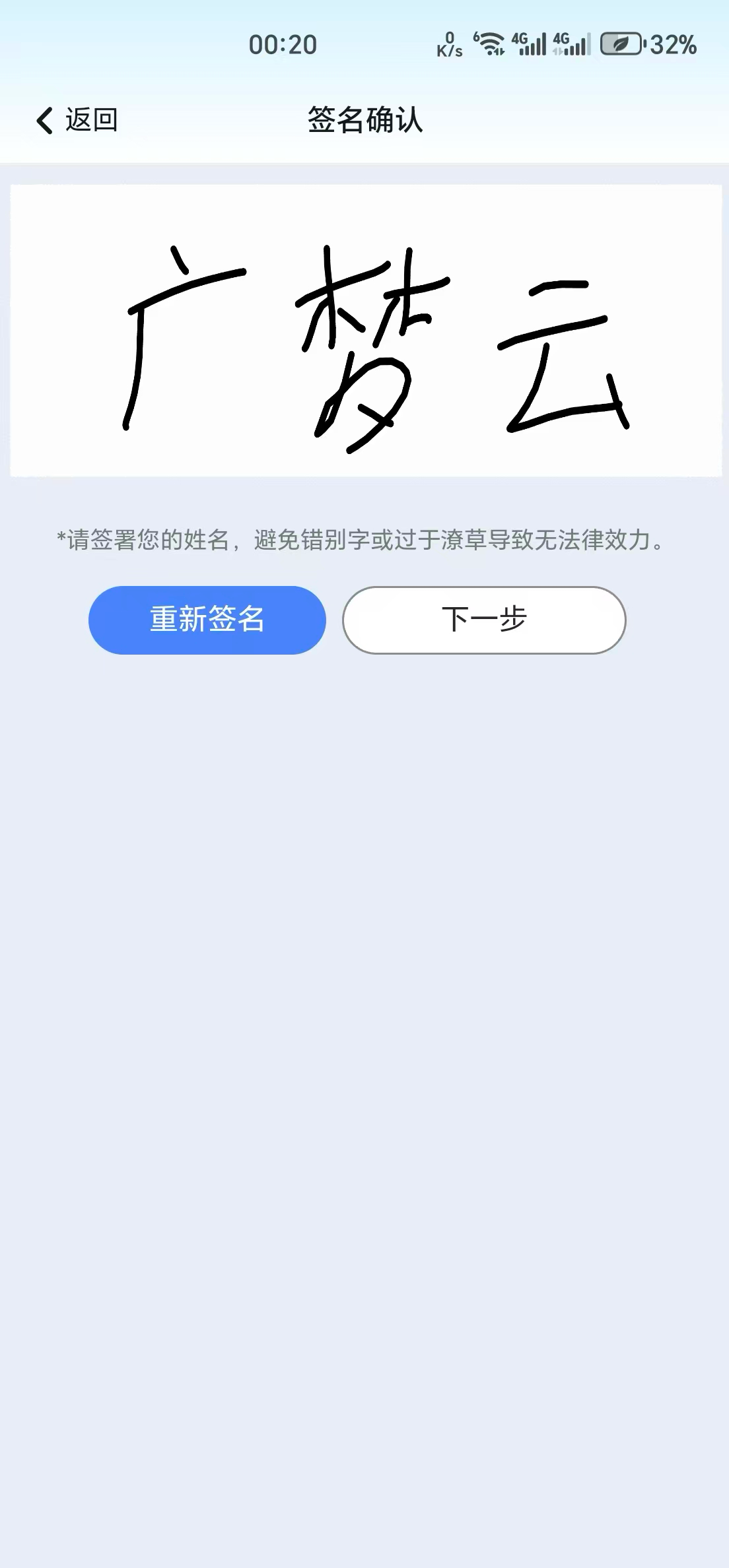Tap 重新签名 to redo the signature

click(x=207, y=620)
